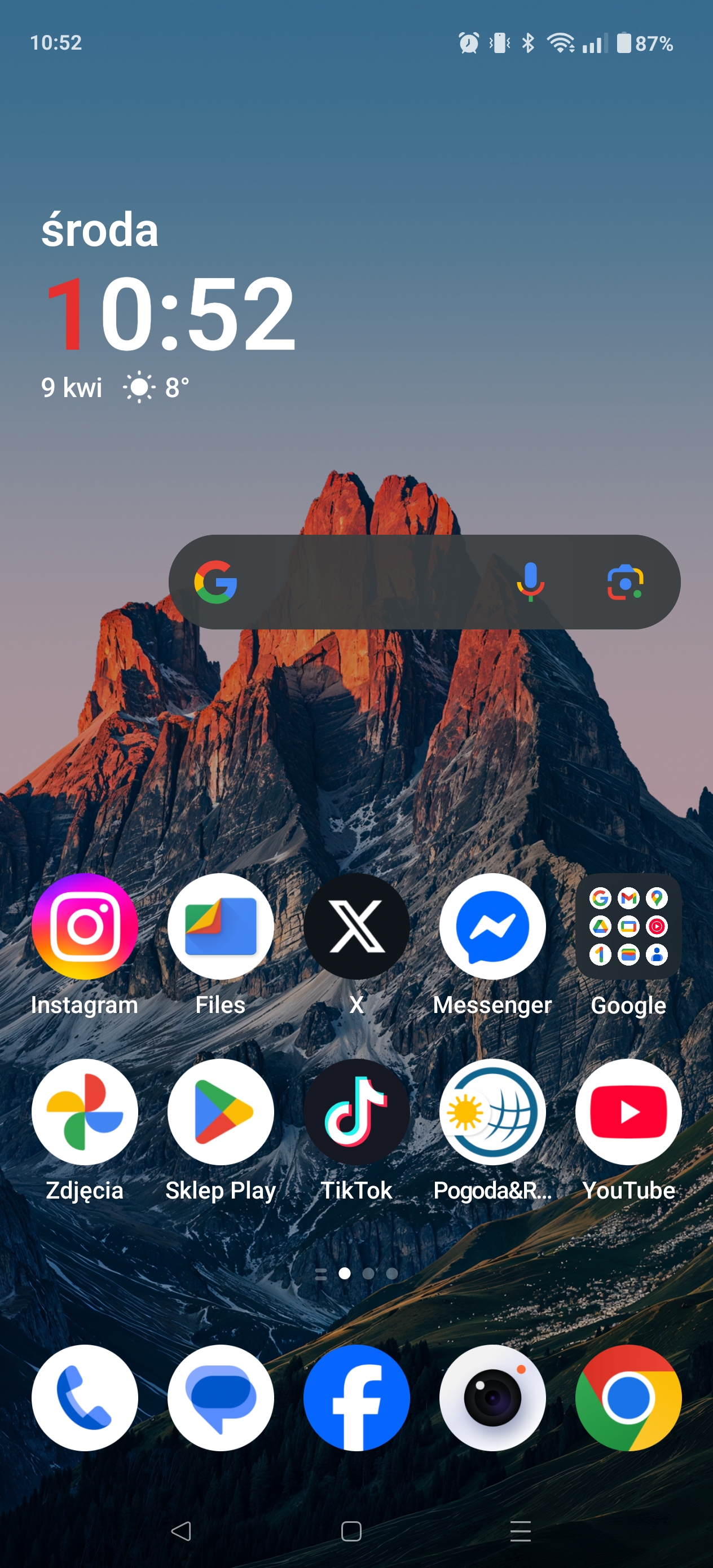The height and width of the screenshot is (1568, 713).
Task: Open Google Lens from the search widget
Action: pyautogui.click(x=626, y=582)
